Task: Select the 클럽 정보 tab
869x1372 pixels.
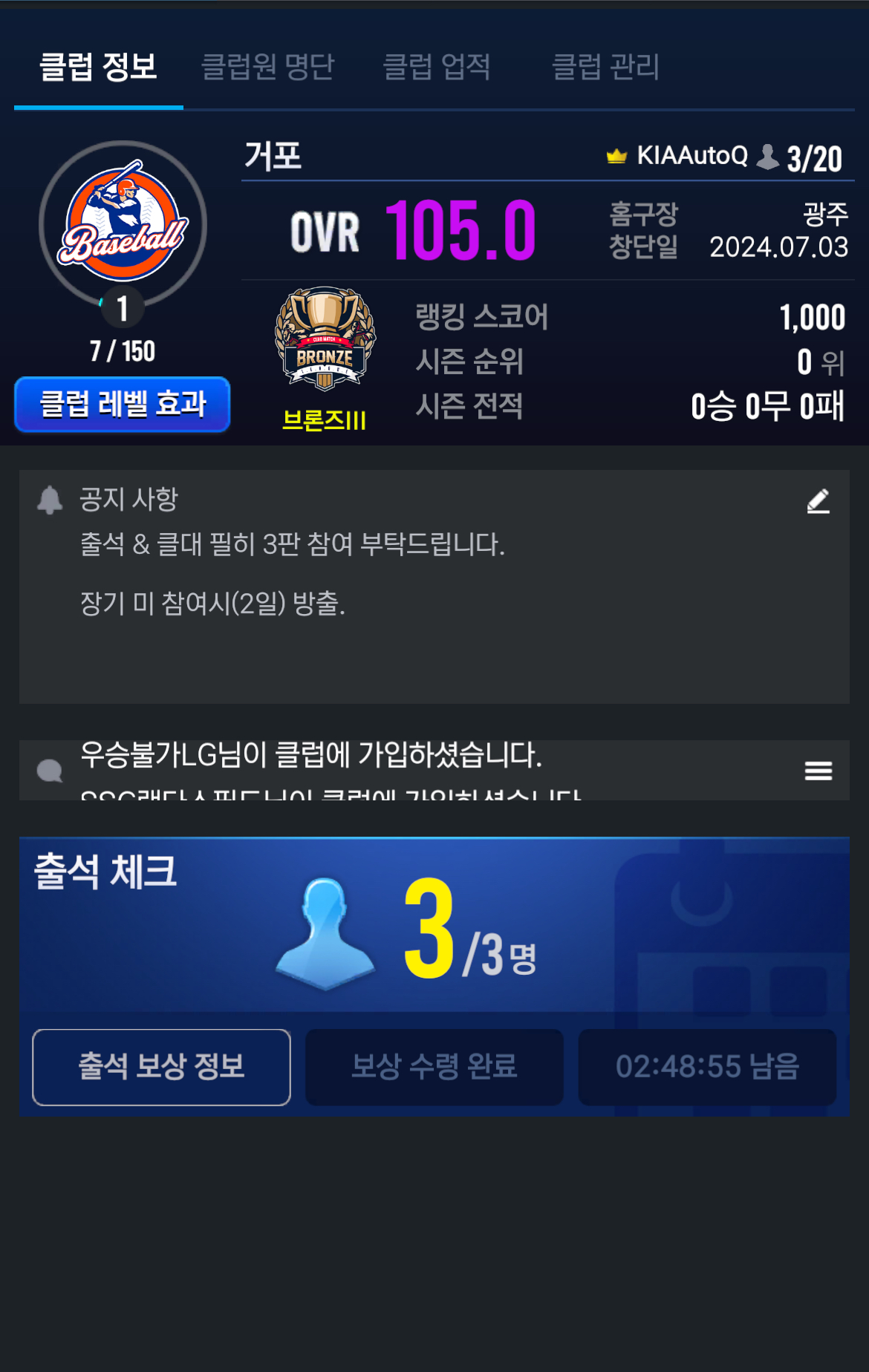Action: (x=98, y=67)
